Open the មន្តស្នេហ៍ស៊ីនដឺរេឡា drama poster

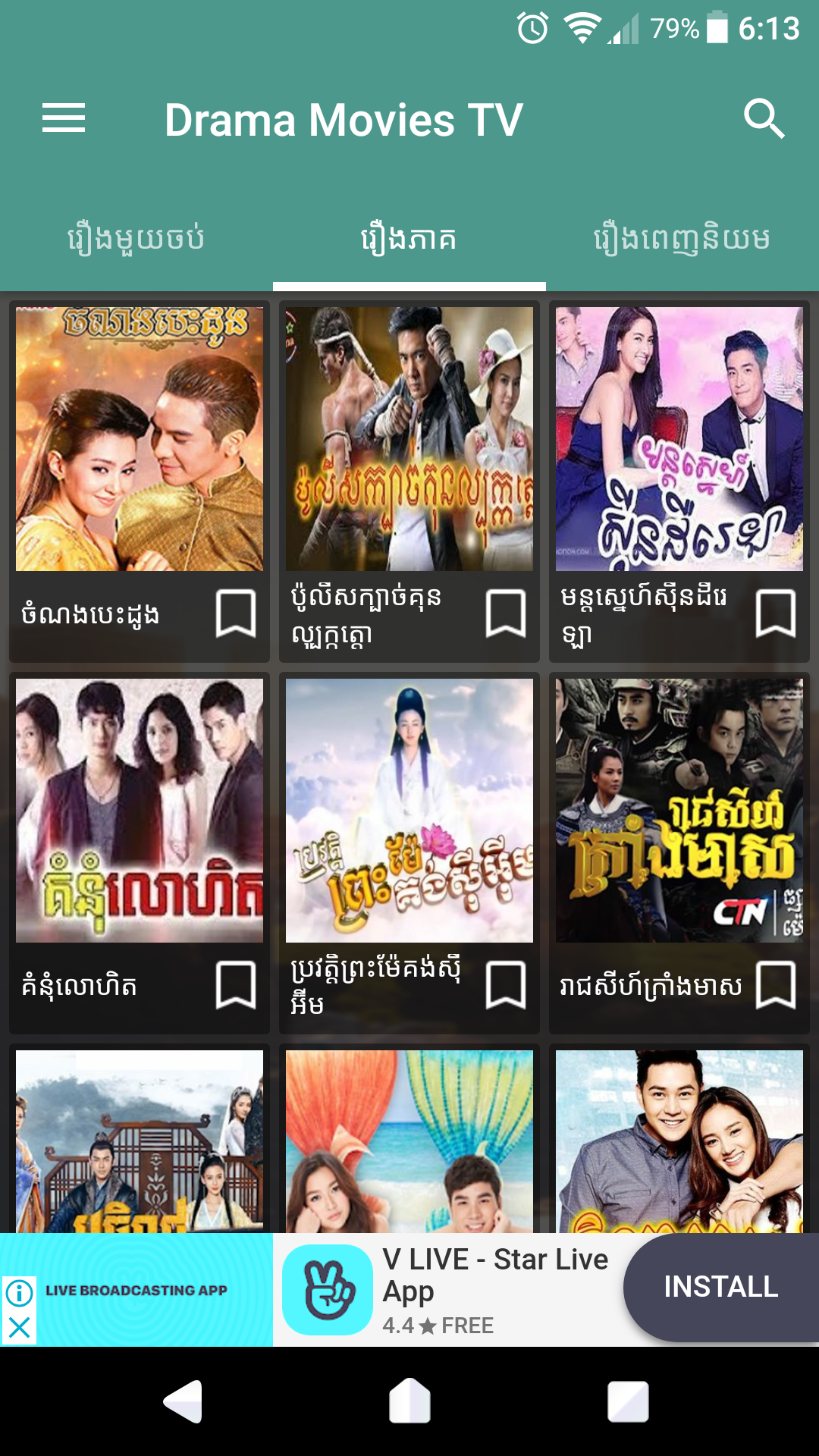click(x=679, y=438)
